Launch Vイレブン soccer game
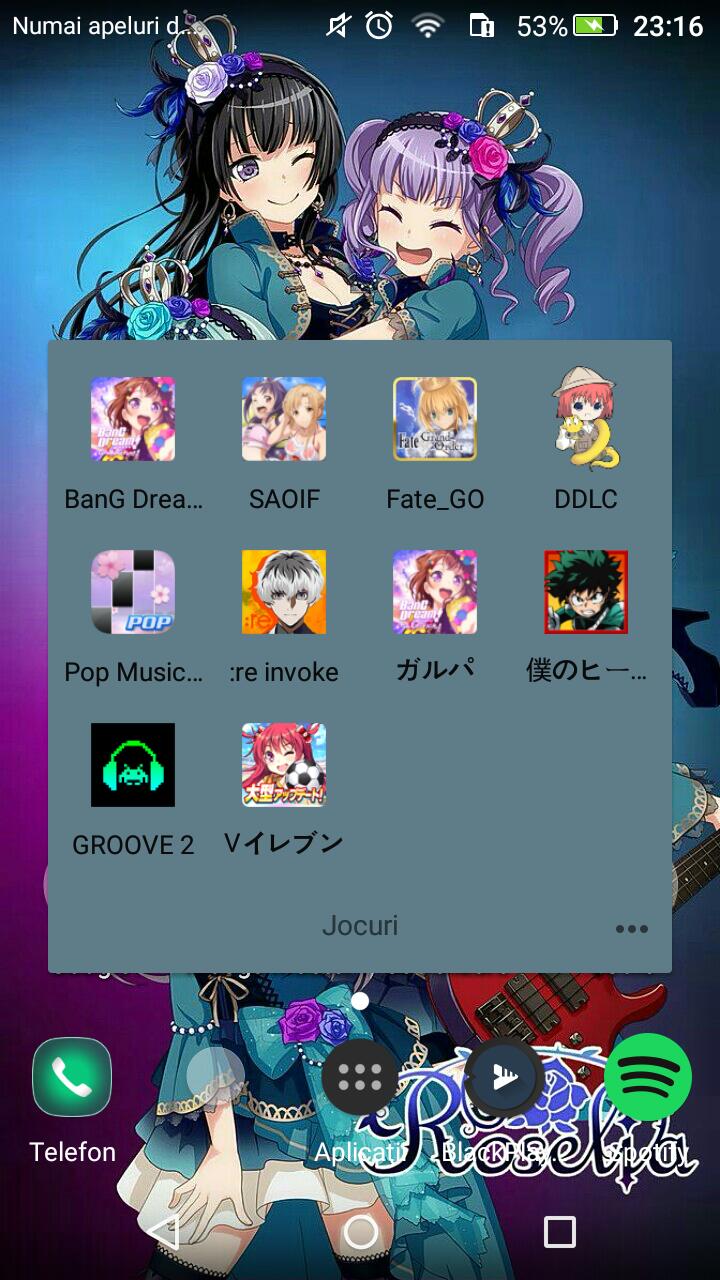Viewport: 720px width, 1280px height. (x=284, y=765)
